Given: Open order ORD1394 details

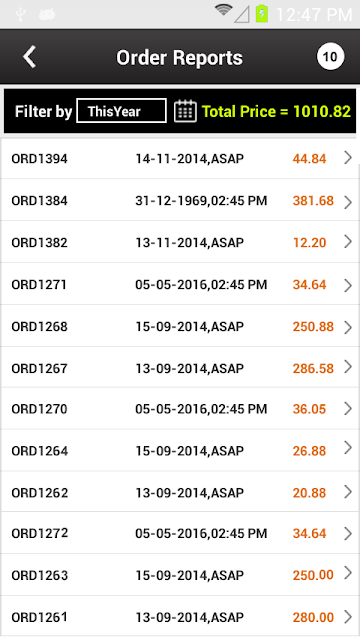Looking at the screenshot, I should [180, 158].
